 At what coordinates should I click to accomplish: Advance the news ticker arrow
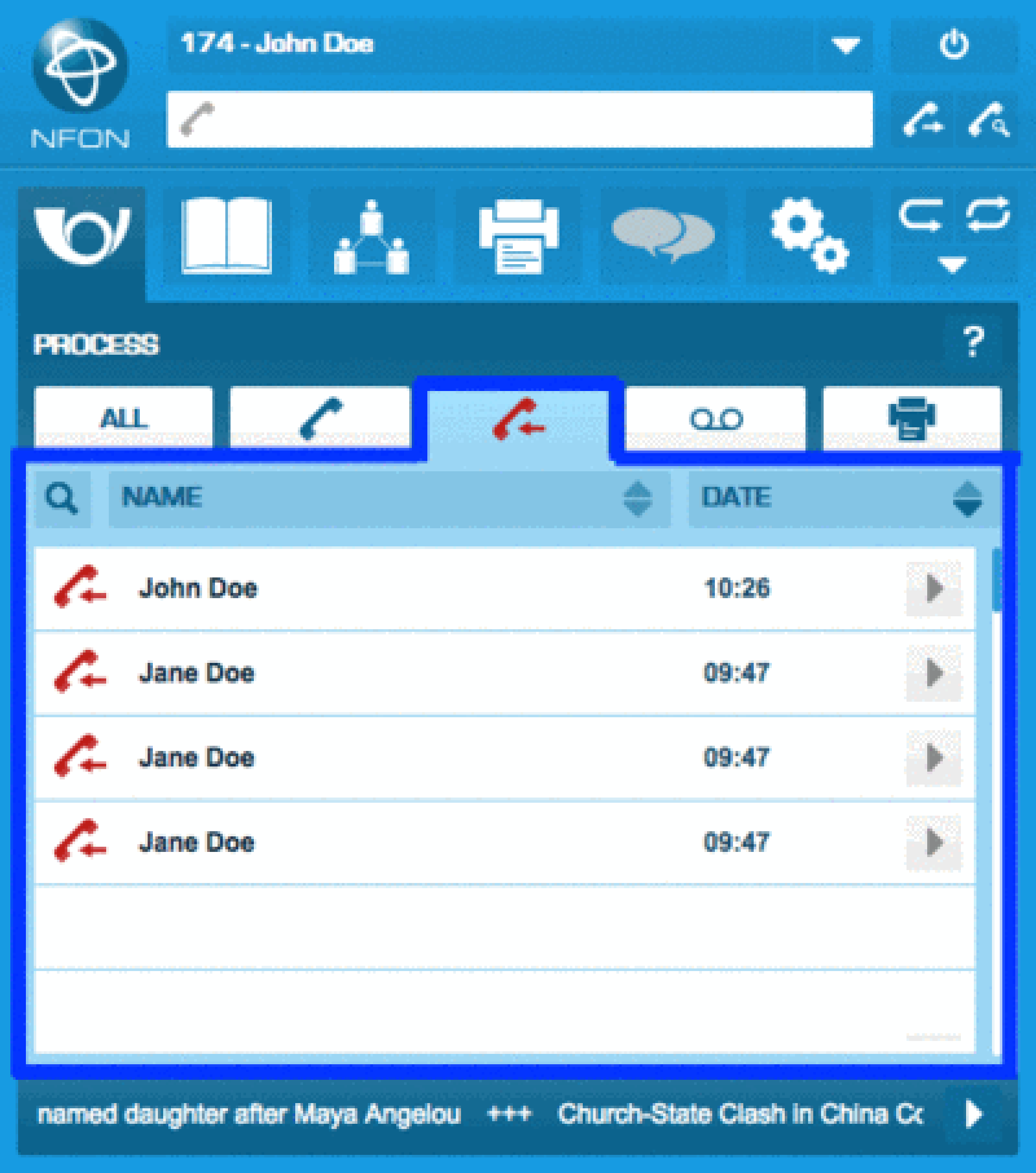pos(973,1114)
